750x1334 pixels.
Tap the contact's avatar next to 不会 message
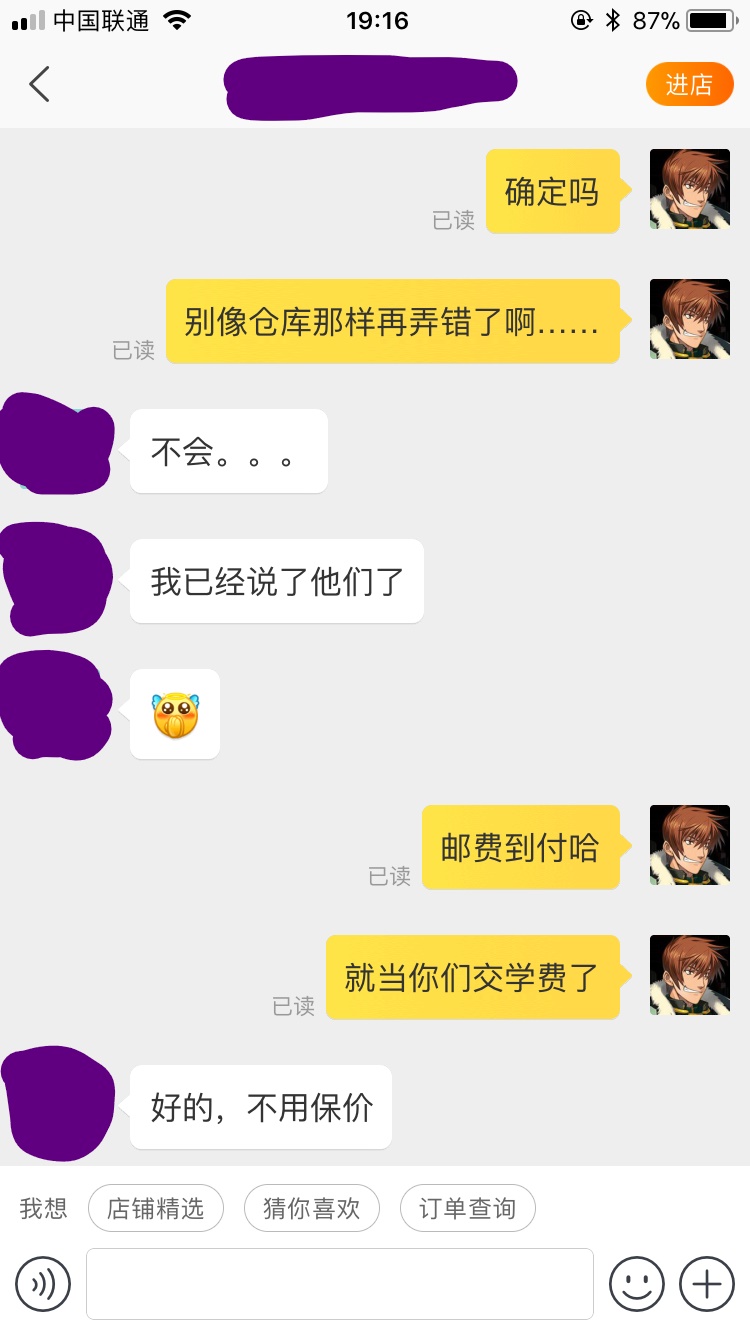point(55,443)
